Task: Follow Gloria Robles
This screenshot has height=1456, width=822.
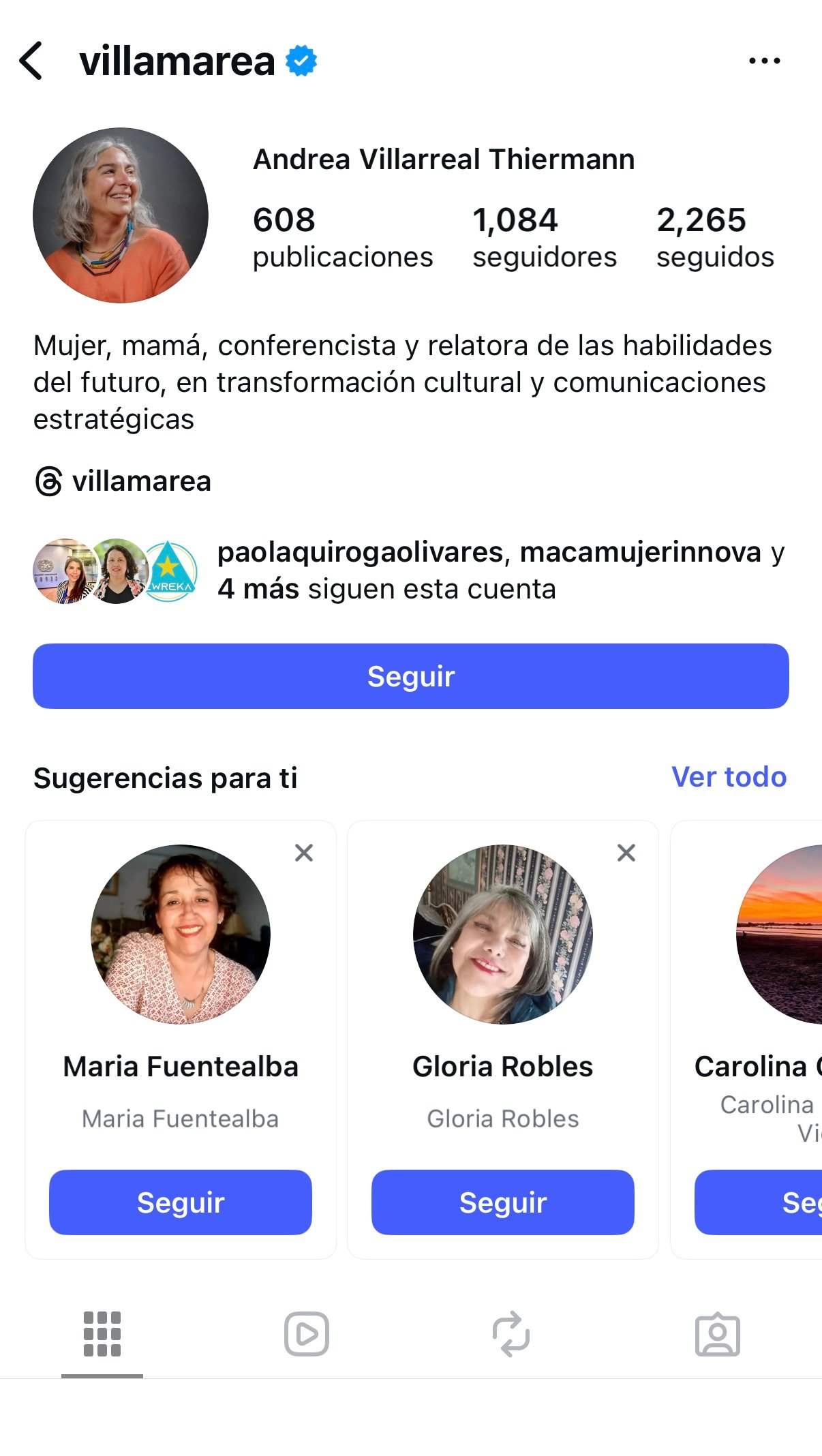Action: point(503,1202)
